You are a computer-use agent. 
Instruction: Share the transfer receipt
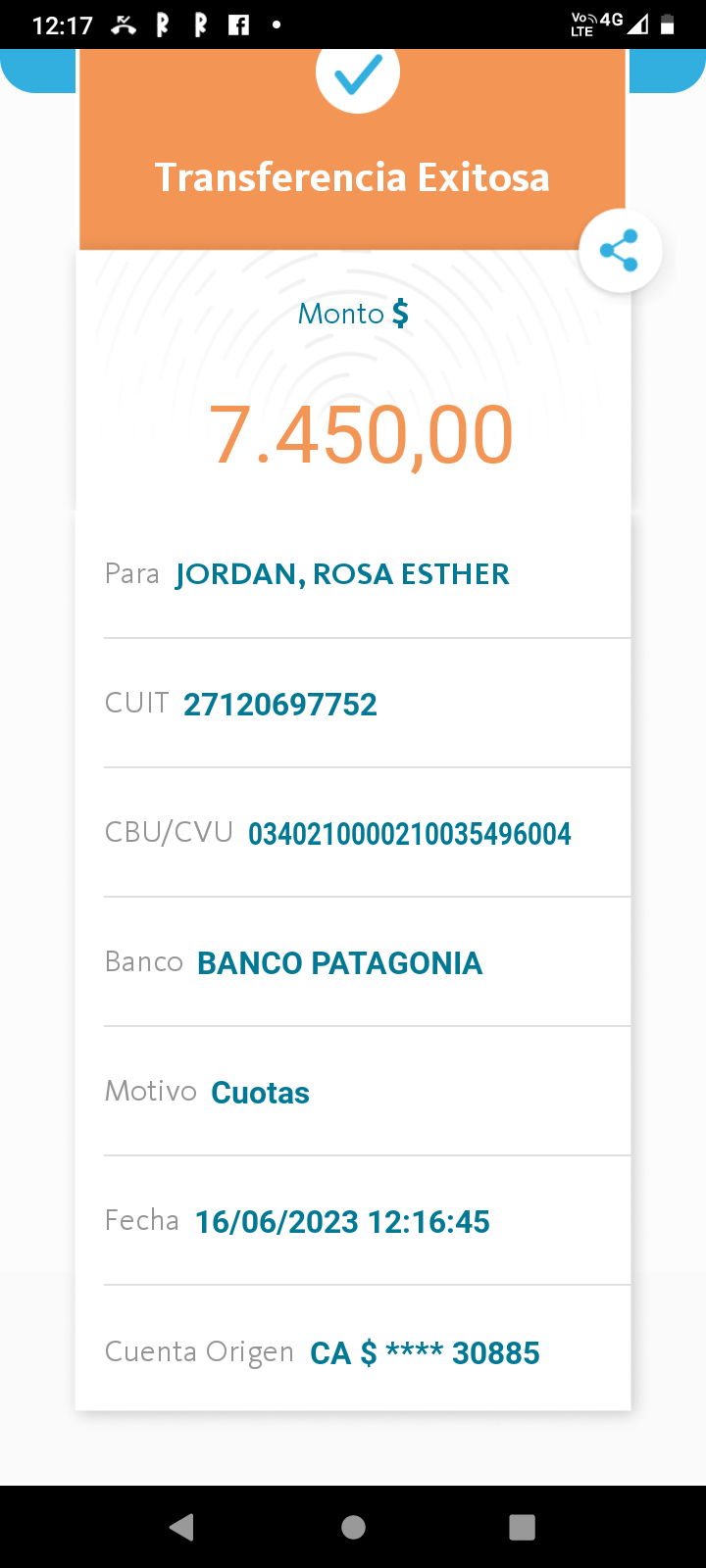coord(620,251)
